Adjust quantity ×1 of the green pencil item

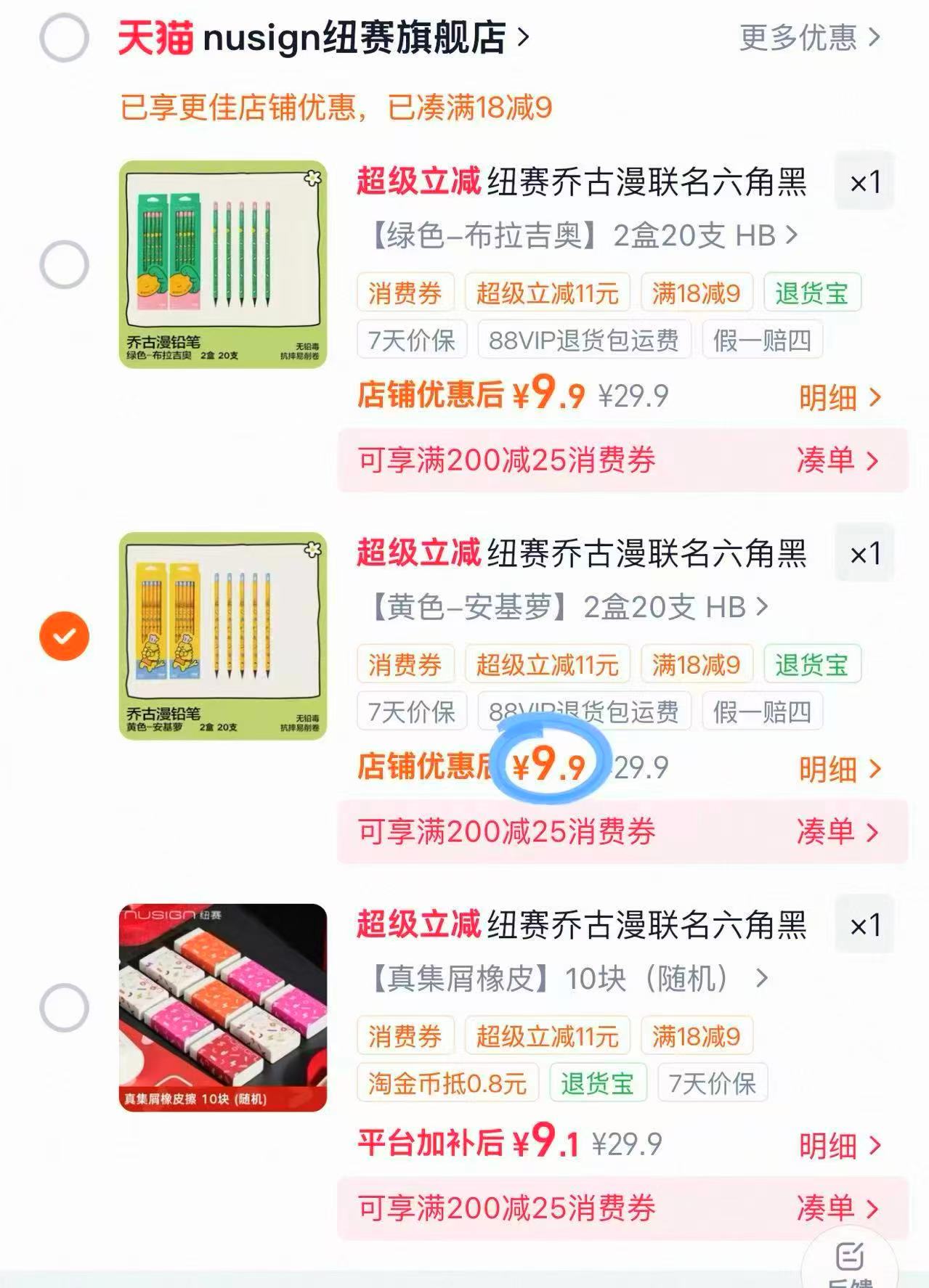(864, 182)
